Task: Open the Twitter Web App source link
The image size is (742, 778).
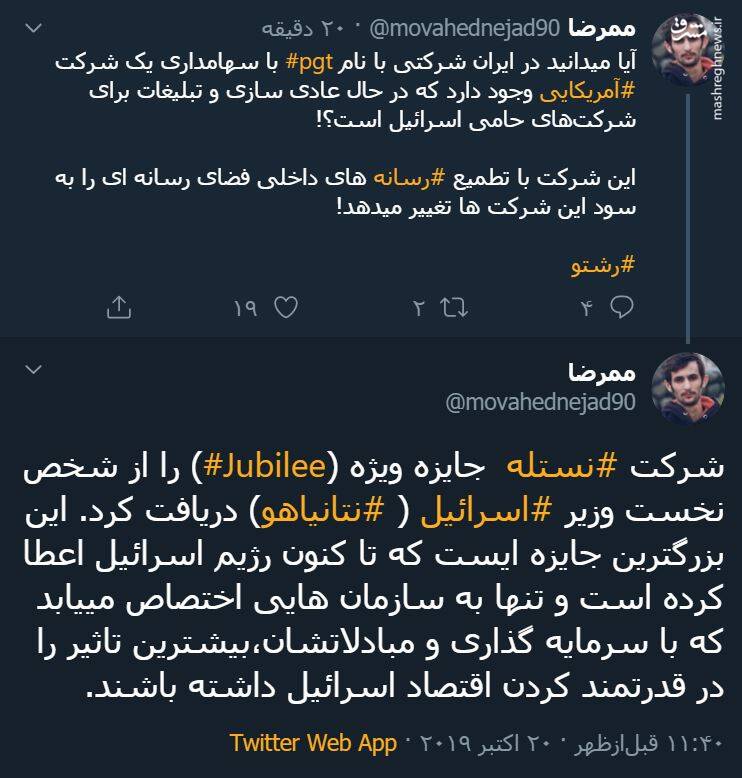Action: (x=300, y=743)
